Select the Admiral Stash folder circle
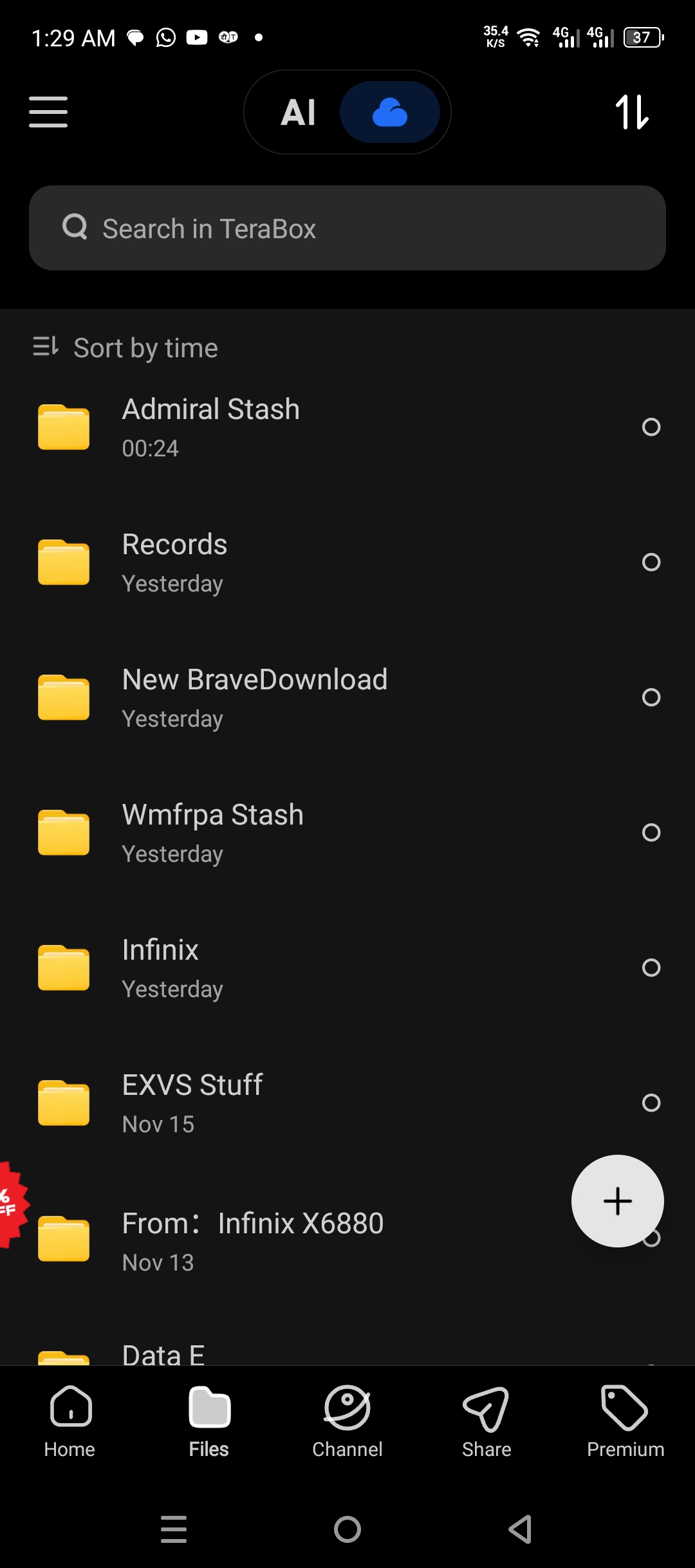The image size is (695, 1568). tap(651, 427)
